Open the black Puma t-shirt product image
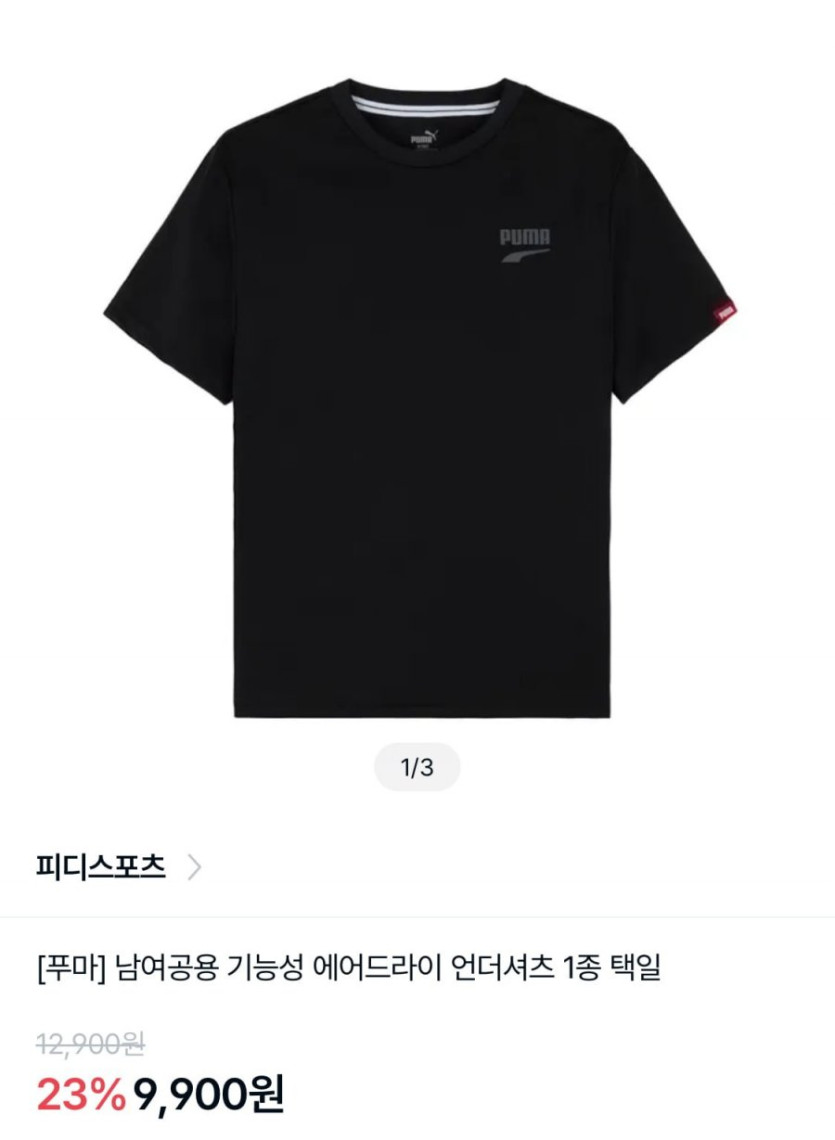The image size is (835, 1140). pyautogui.click(x=420, y=400)
